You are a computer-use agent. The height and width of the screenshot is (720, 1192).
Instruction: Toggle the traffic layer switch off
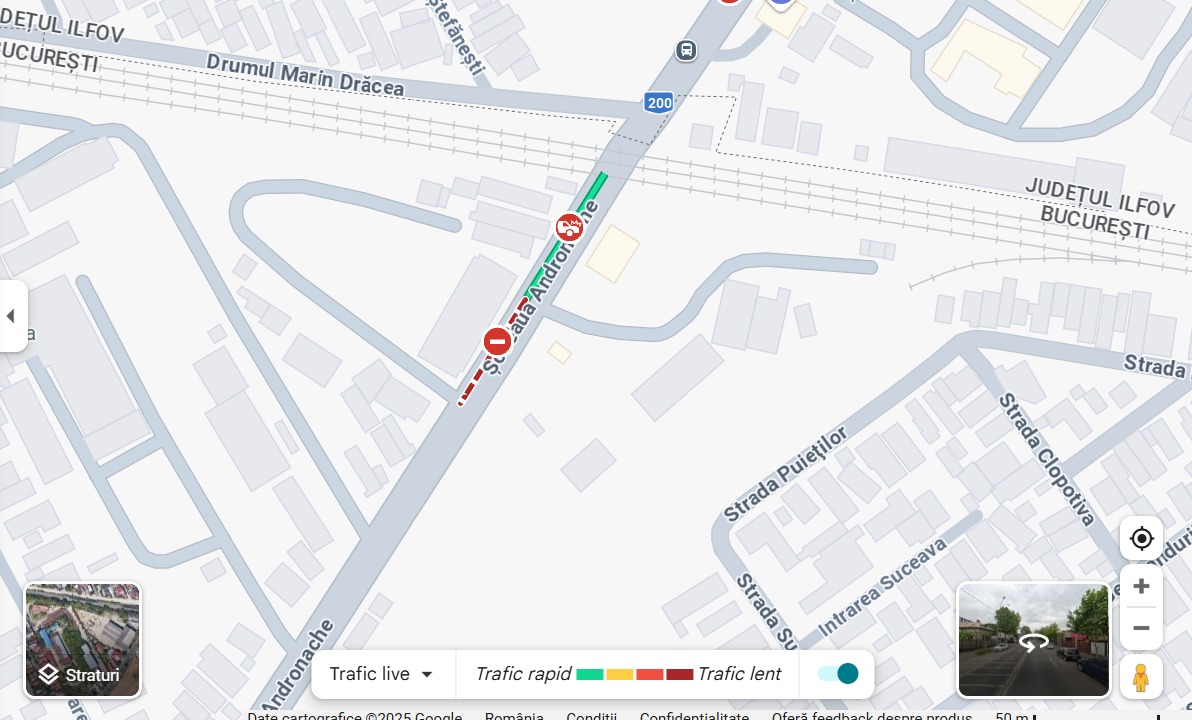click(x=837, y=674)
